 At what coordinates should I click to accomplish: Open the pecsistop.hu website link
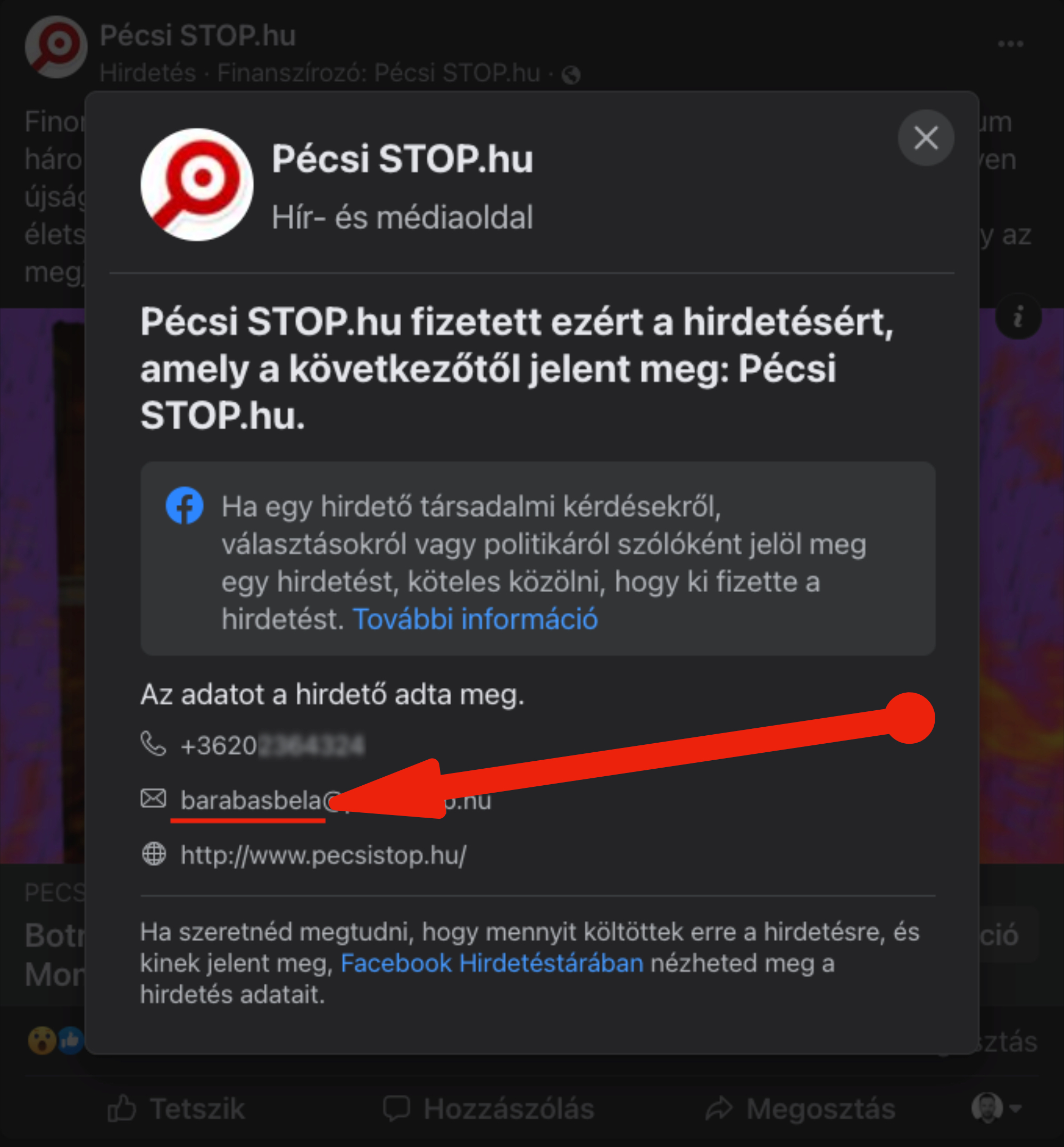323,855
